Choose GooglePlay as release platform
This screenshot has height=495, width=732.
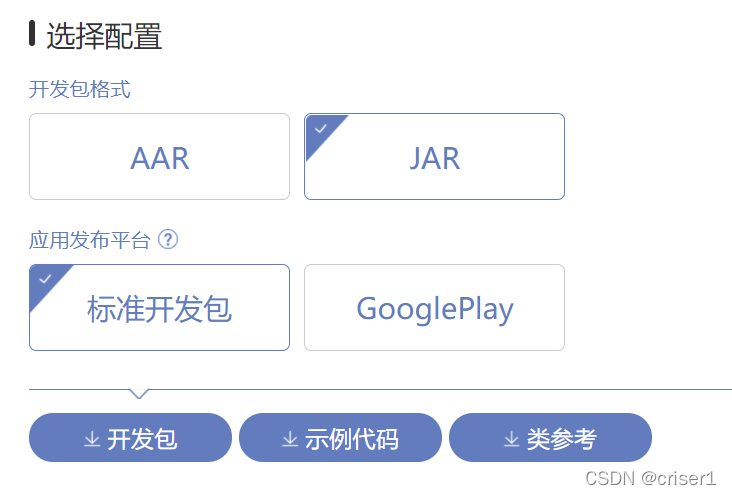[x=434, y=308]
